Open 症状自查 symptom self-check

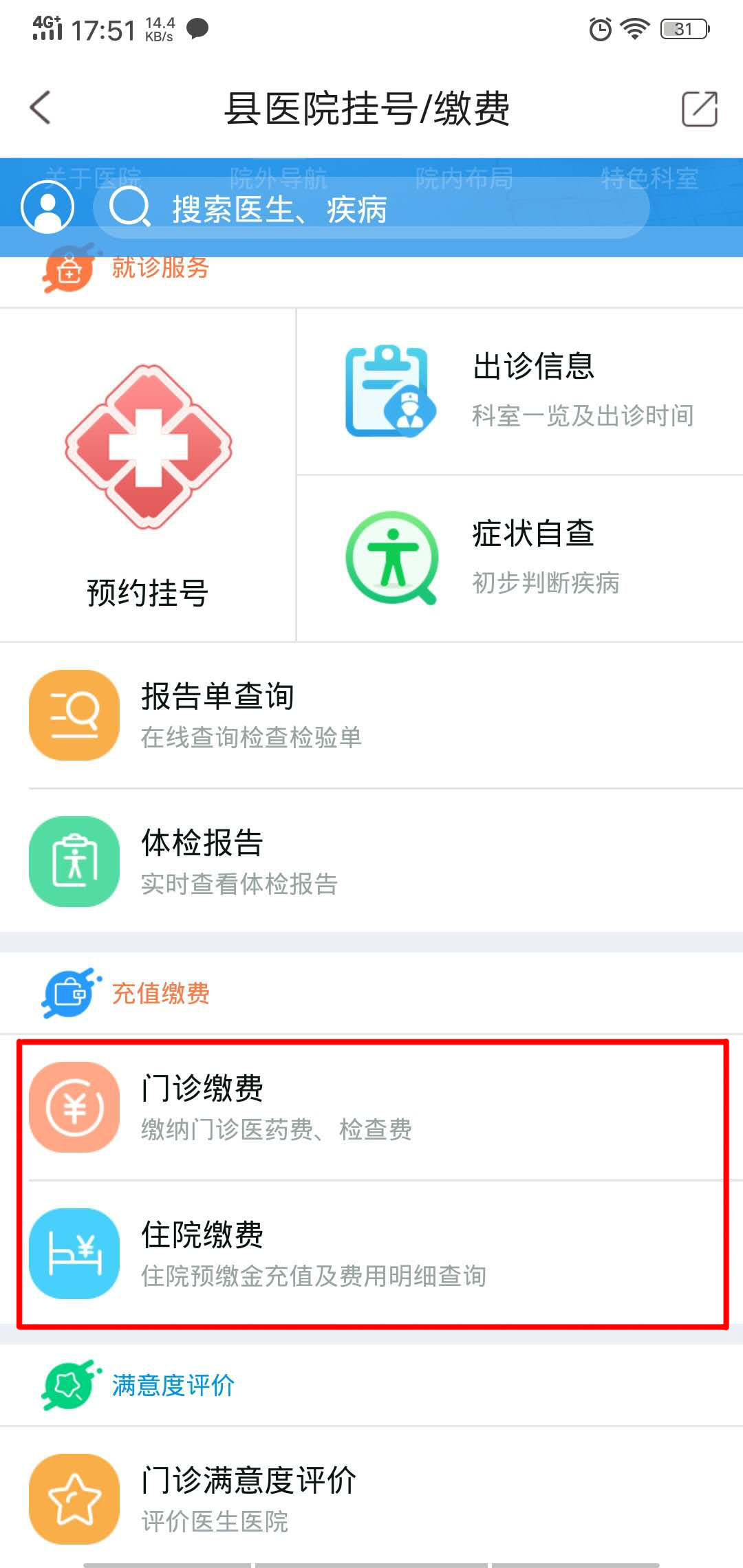click(520, 557)
